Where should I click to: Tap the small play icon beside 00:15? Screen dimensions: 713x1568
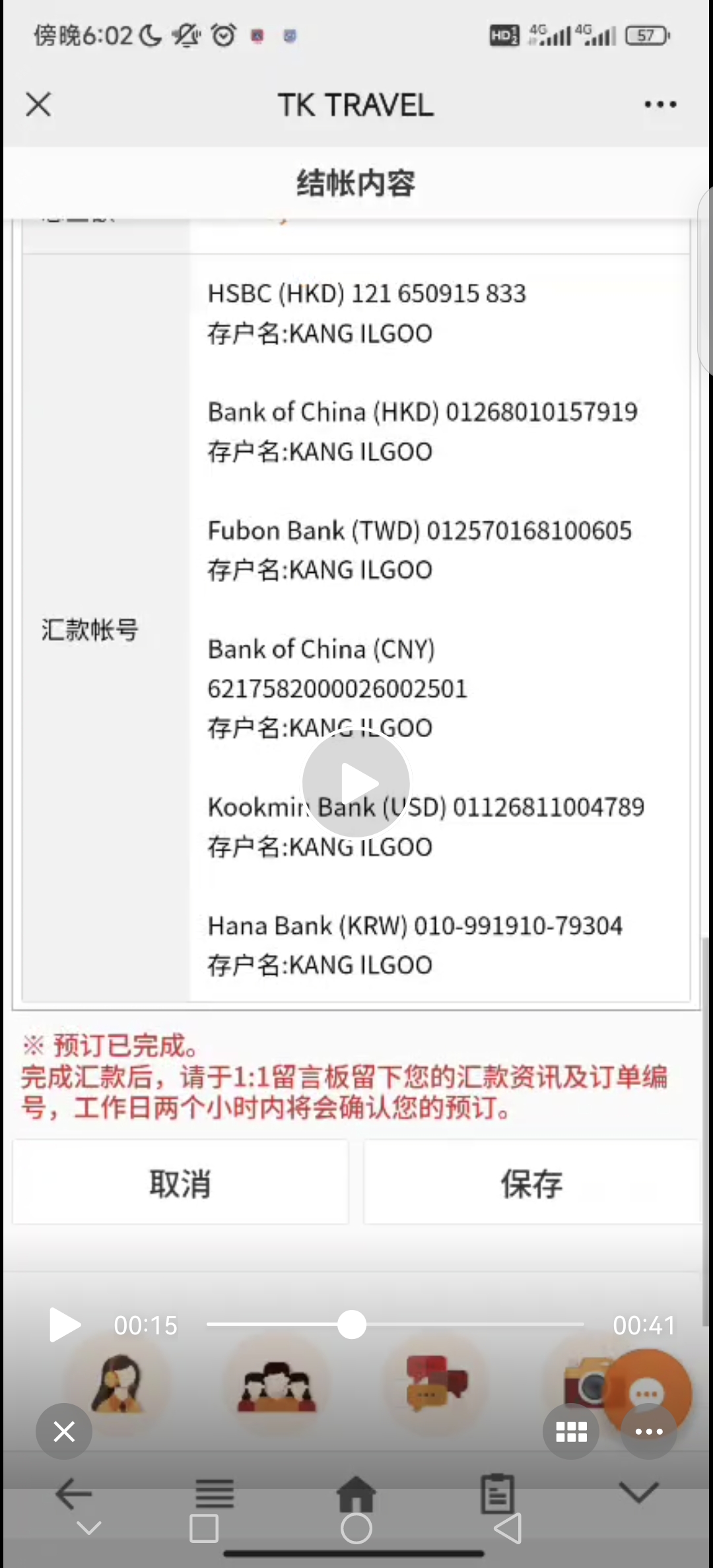[64, 1324]
